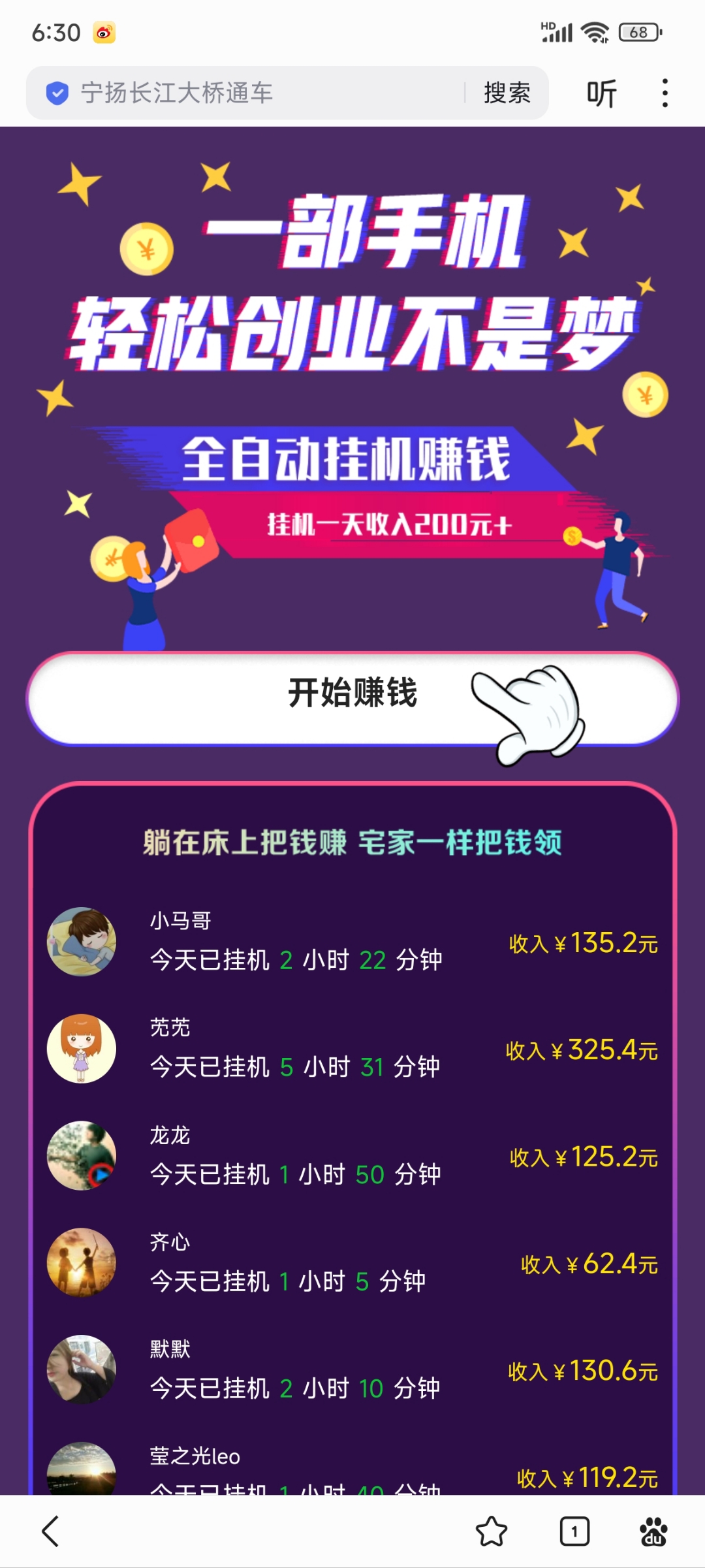This screenshot has width=705, height=1568.
Task: Go to Baidu home via paw icon
Action: [x=653, y=1531]
